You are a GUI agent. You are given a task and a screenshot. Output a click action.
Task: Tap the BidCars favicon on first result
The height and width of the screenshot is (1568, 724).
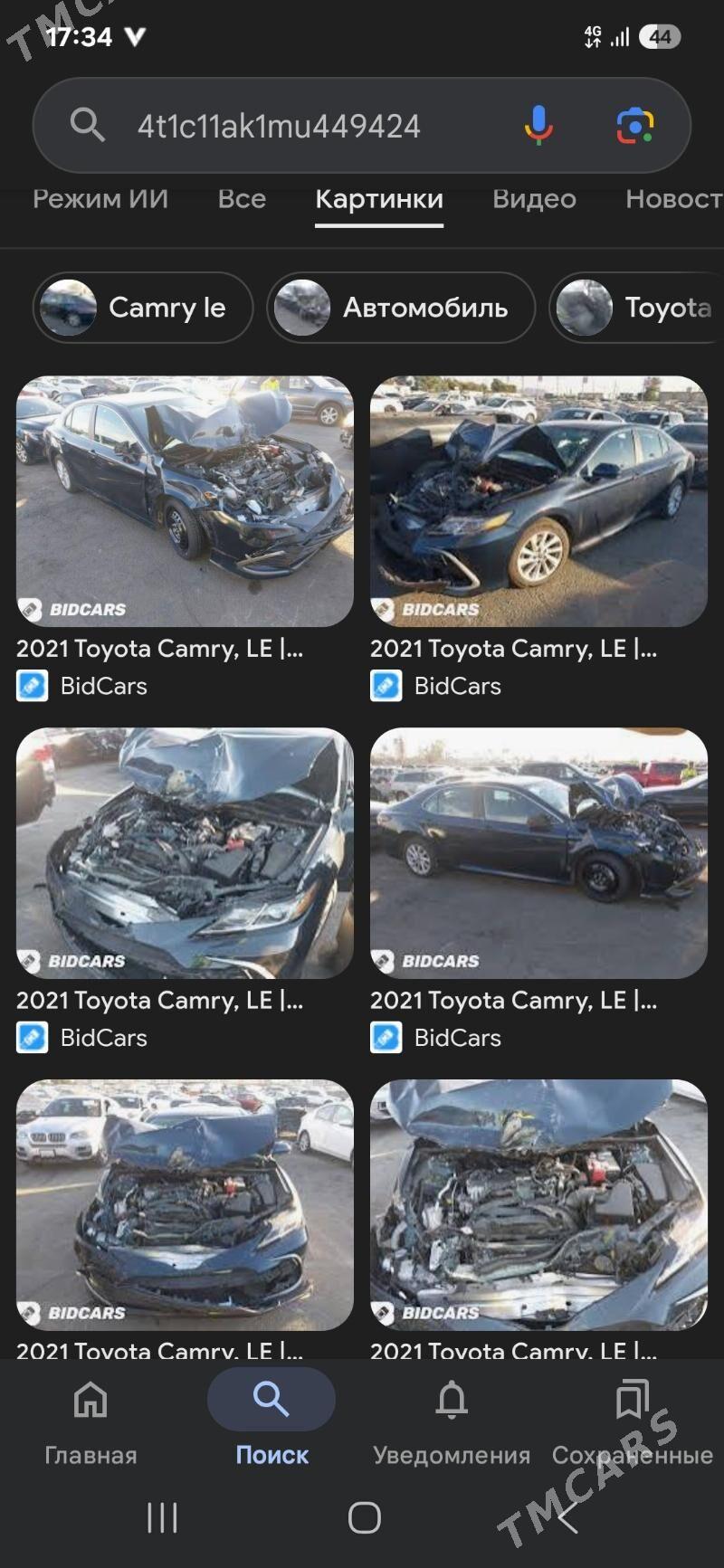(x=33, y=686)
